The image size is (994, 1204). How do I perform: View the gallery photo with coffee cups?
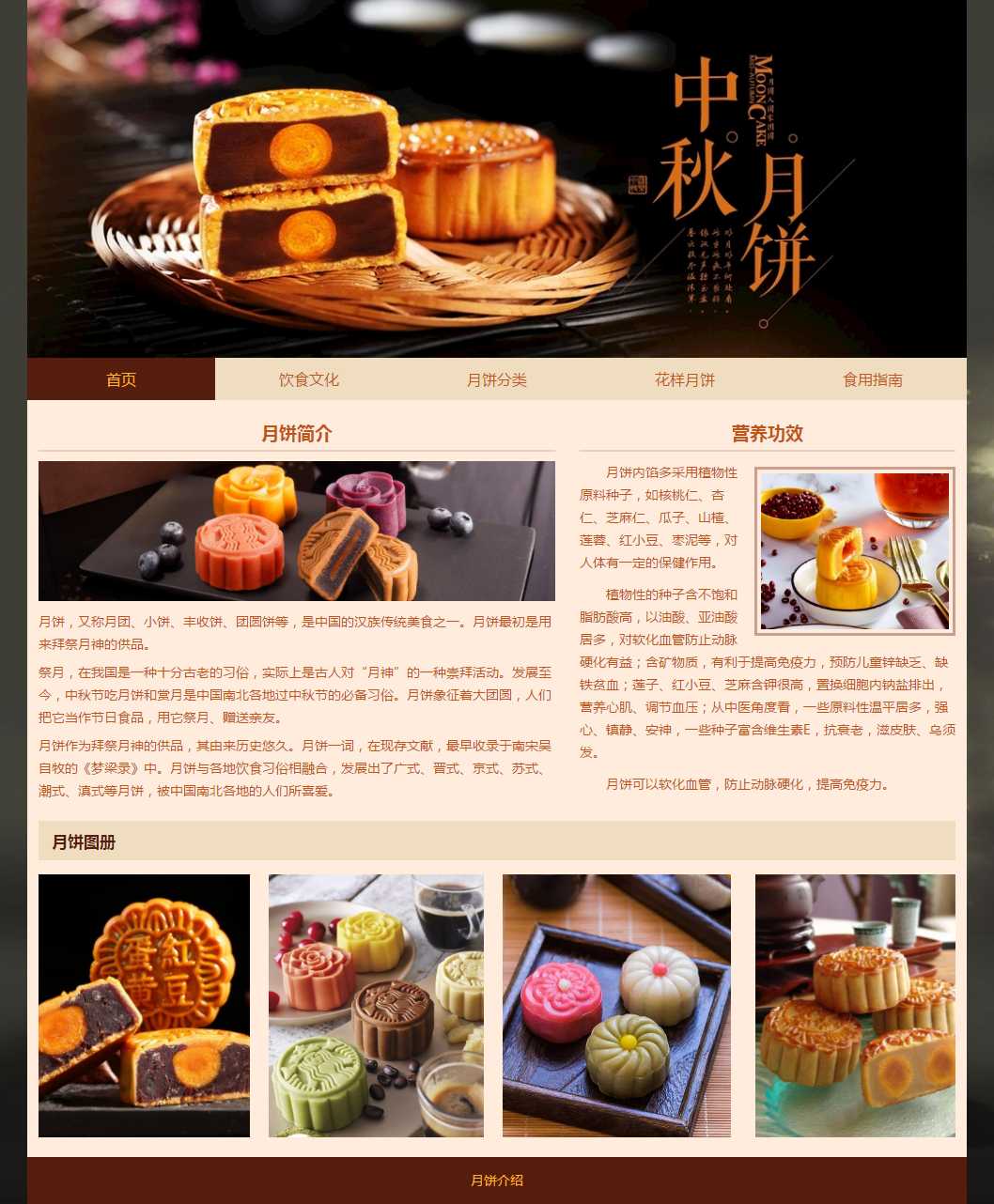click(x=376, y=1005)
